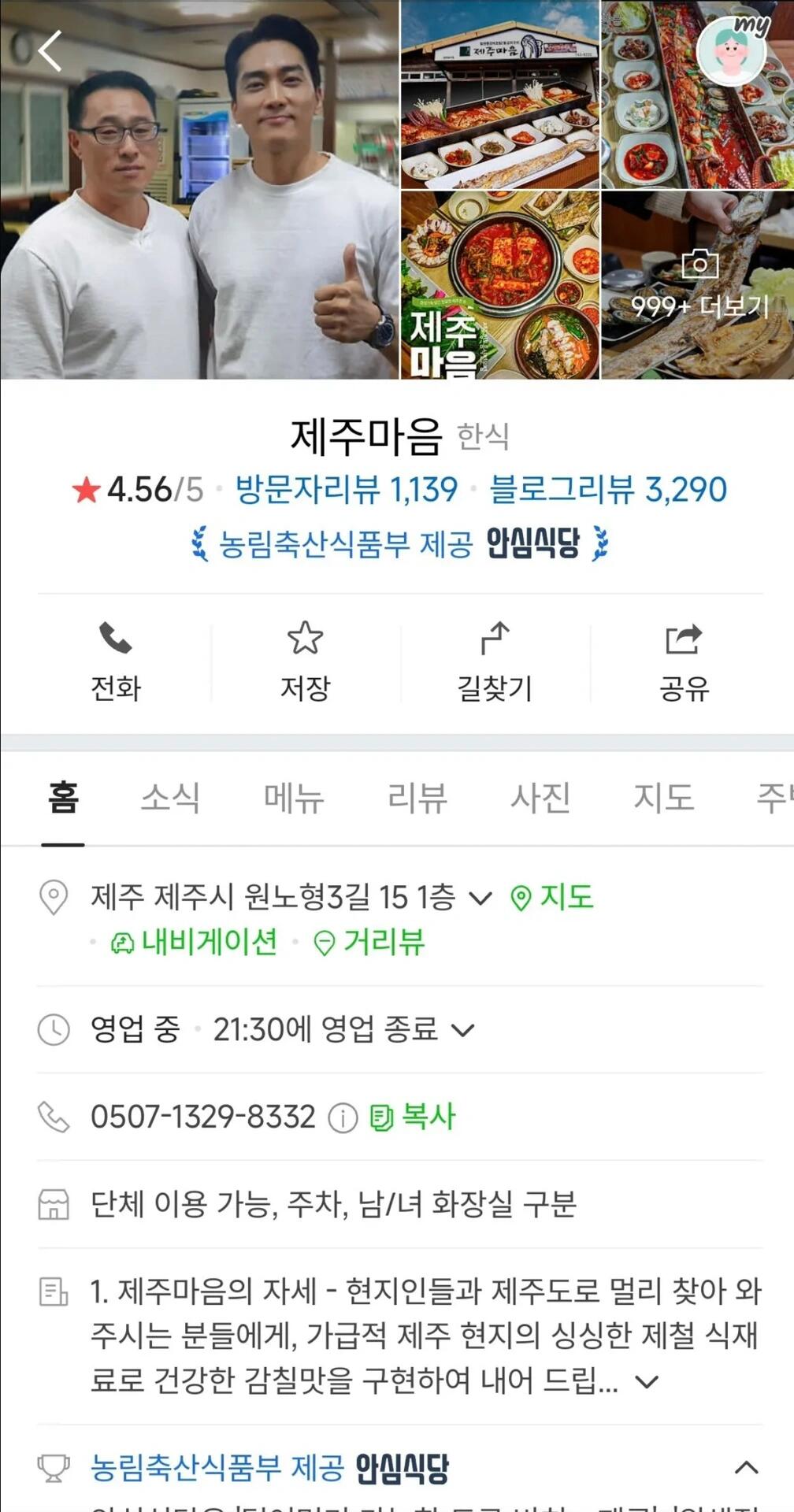The width and height of the screenshot is (794, 1512).
Task: Get directions with 길찾기
Action: [x=495, y=661]
